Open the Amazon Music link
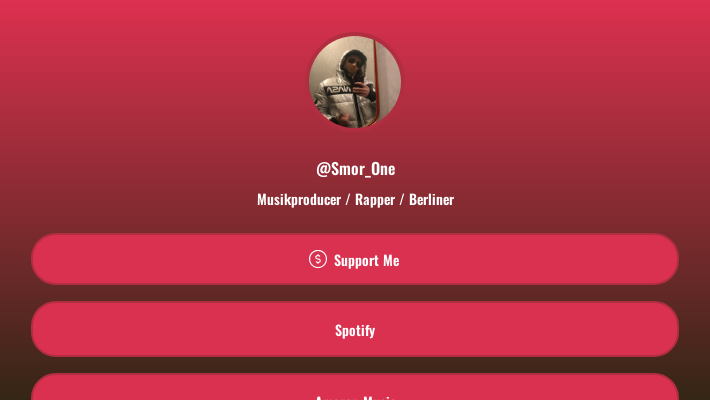This screenshot has width=710, height=400. coord(355,390)
